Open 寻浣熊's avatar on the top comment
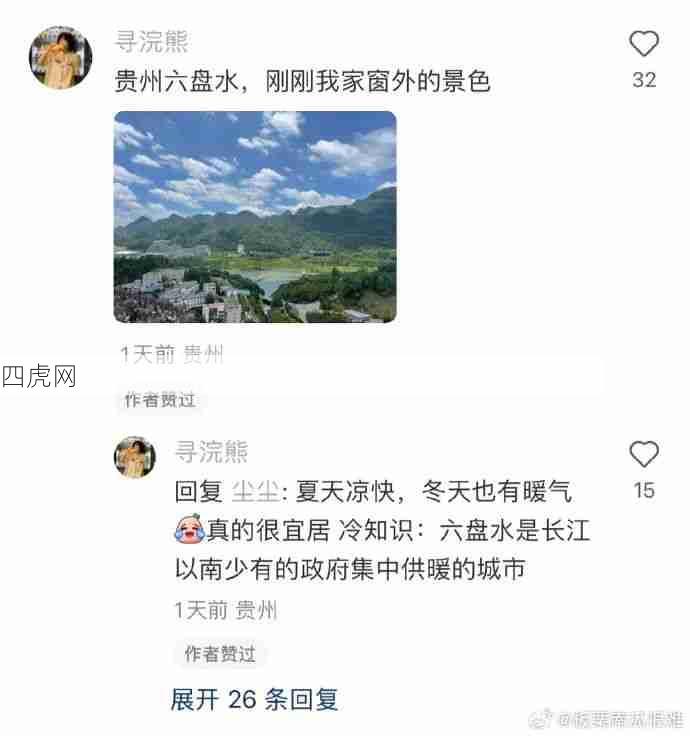 pos(60,58)
